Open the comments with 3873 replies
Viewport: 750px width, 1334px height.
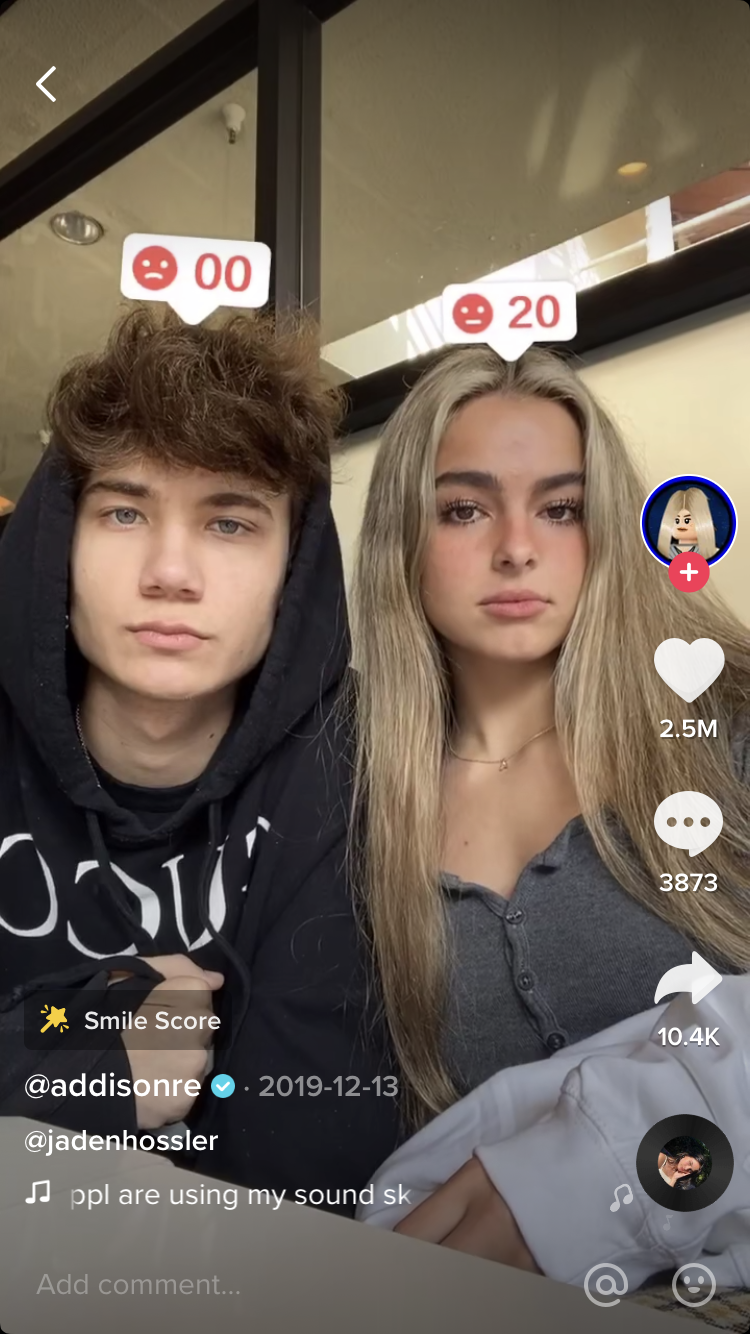(688, 824)
